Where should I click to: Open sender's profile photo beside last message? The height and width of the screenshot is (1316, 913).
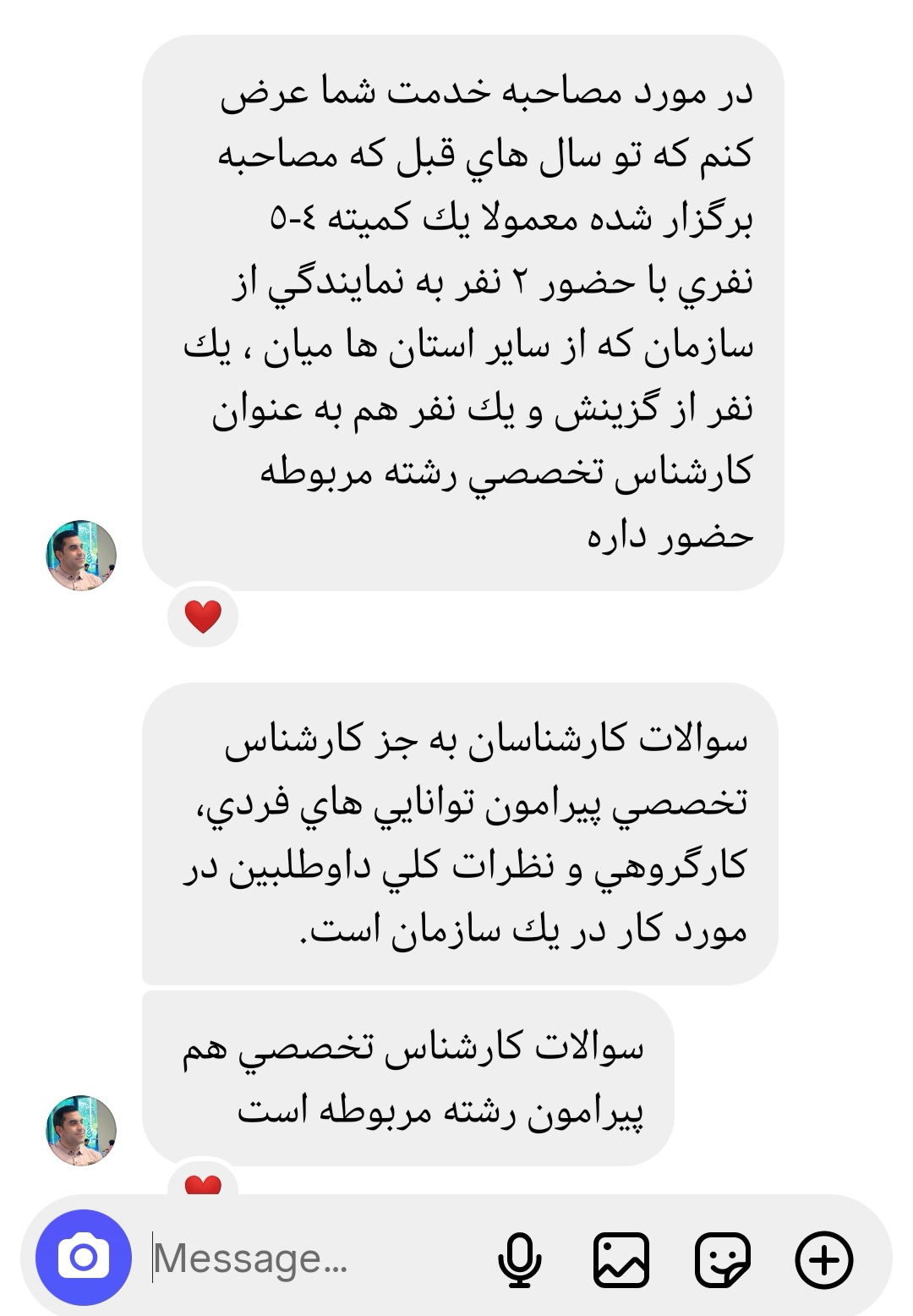pos(81,1131)
